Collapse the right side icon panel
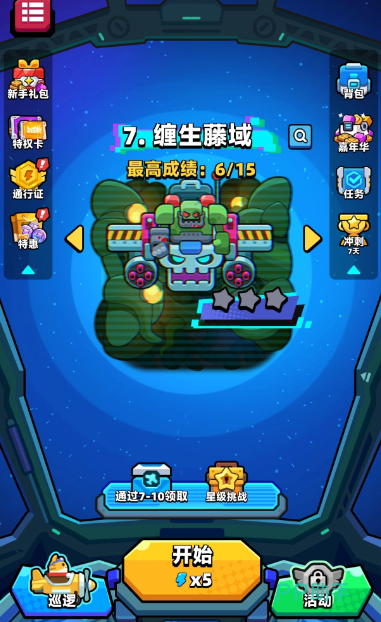The image size is (381, 622). pos(353,270)
